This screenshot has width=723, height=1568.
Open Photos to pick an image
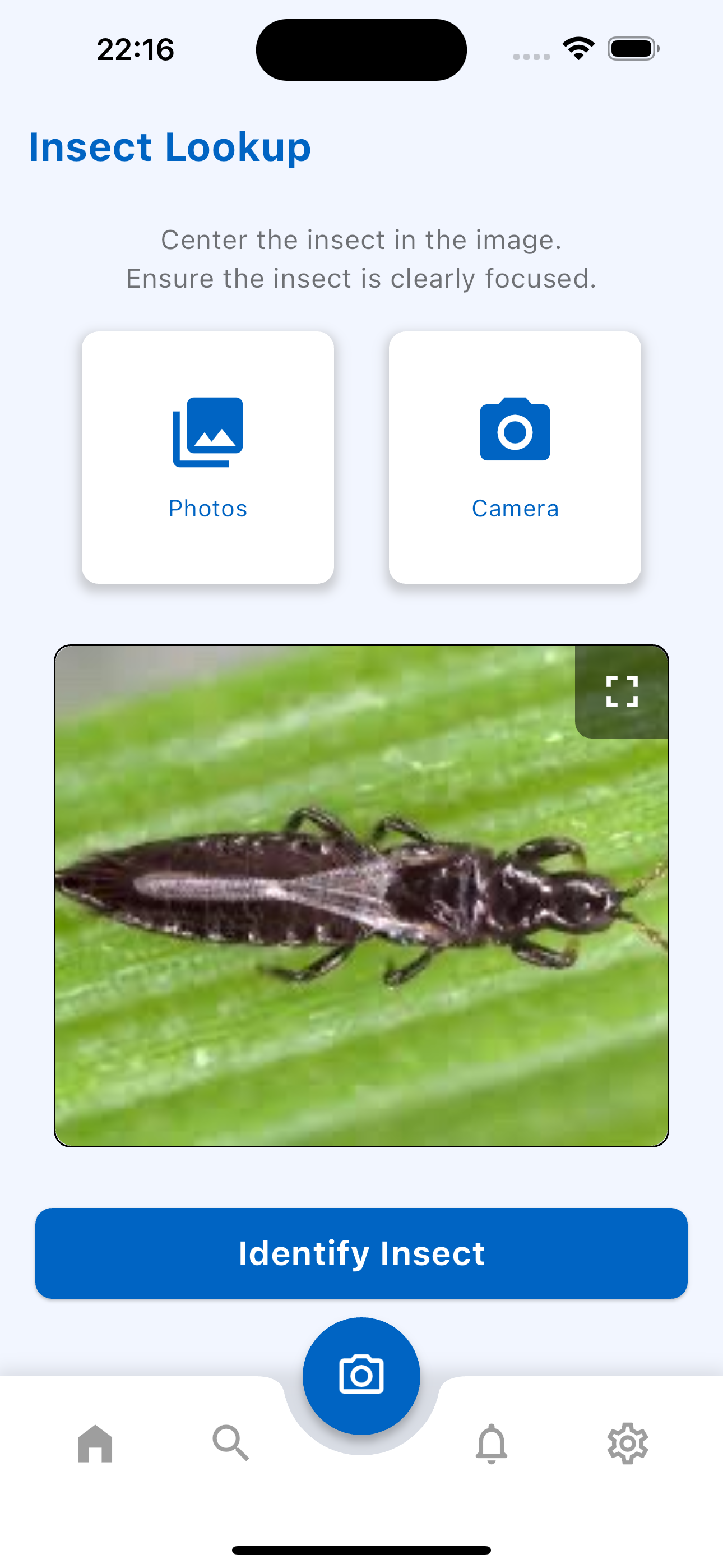[x=207, y=457]
